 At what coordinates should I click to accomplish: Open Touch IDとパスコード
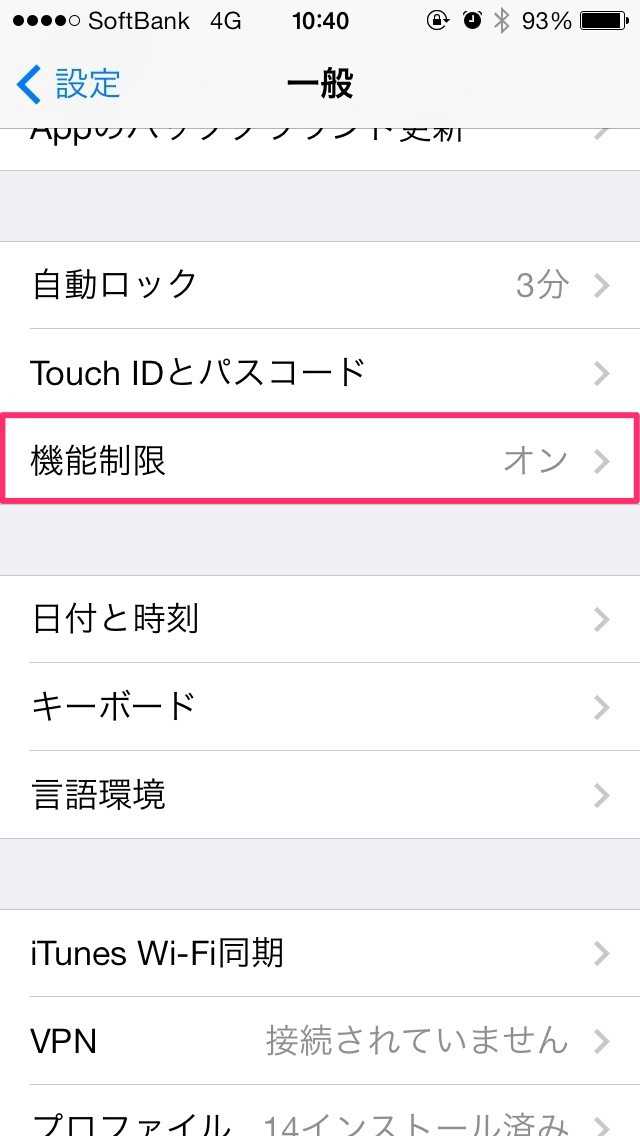click(320, 372)
